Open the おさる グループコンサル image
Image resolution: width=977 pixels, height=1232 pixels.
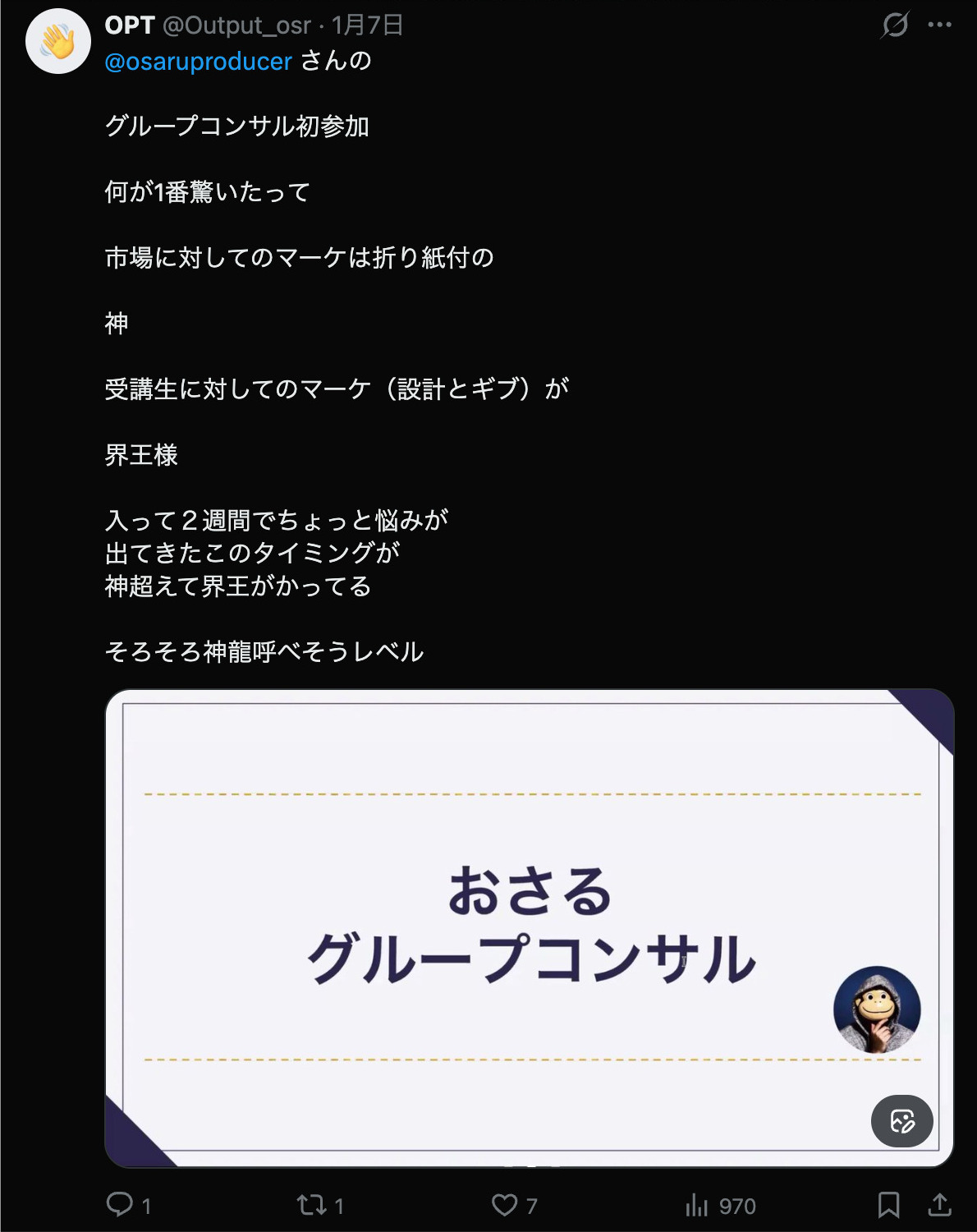click(529, 926)
